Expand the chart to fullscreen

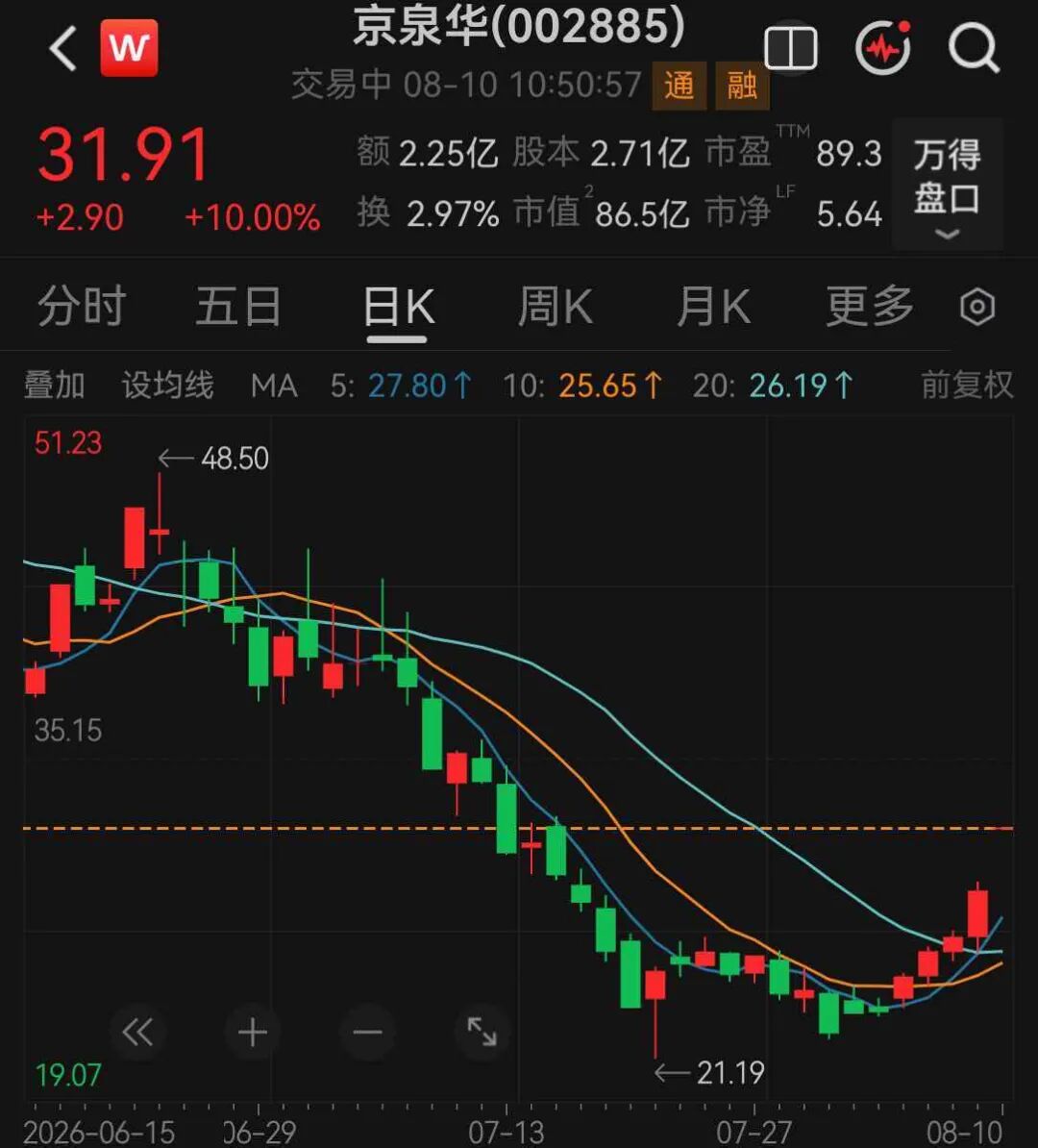tap(482, 1033)
